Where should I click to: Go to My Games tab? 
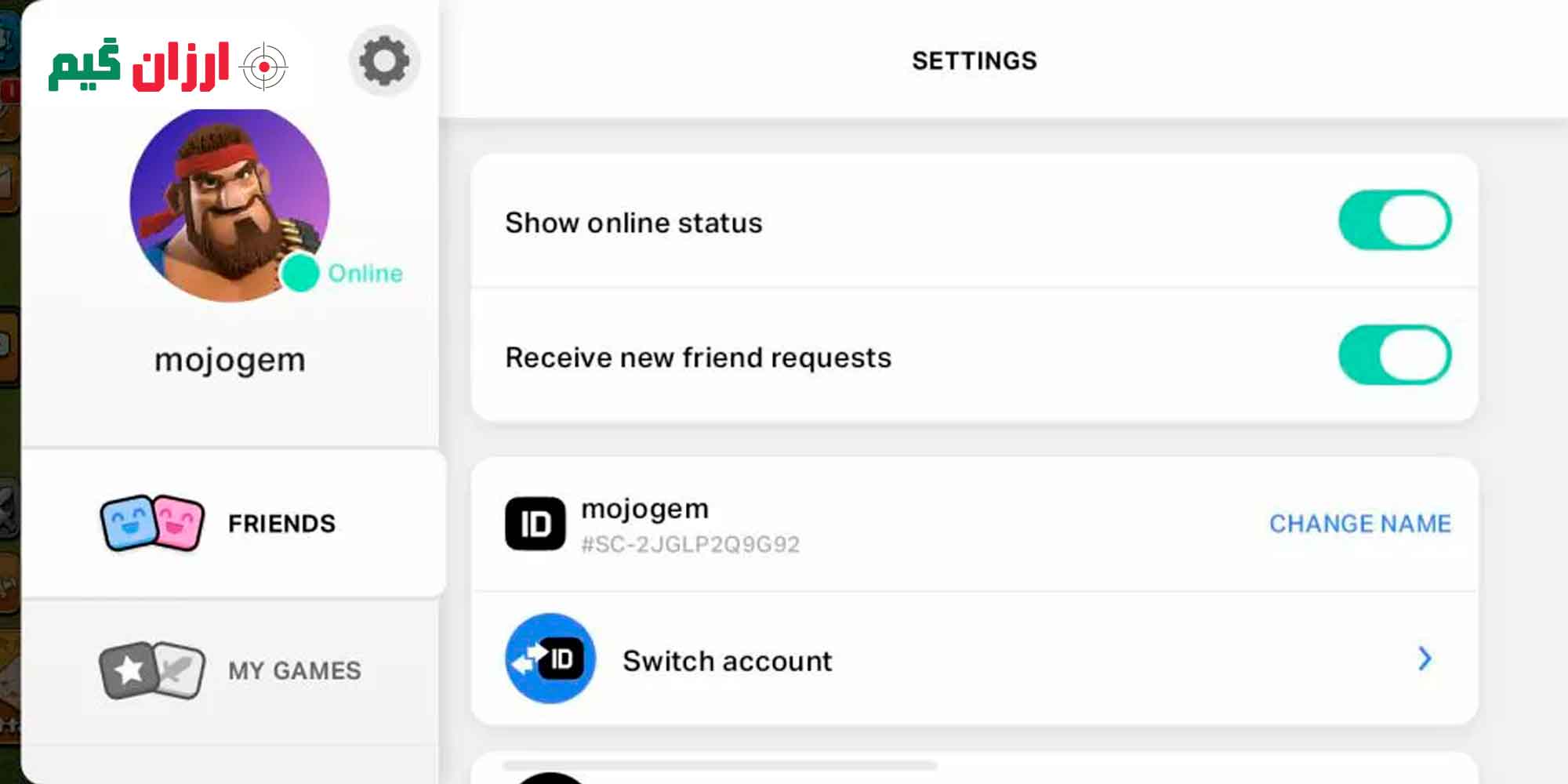coord(234,670)
